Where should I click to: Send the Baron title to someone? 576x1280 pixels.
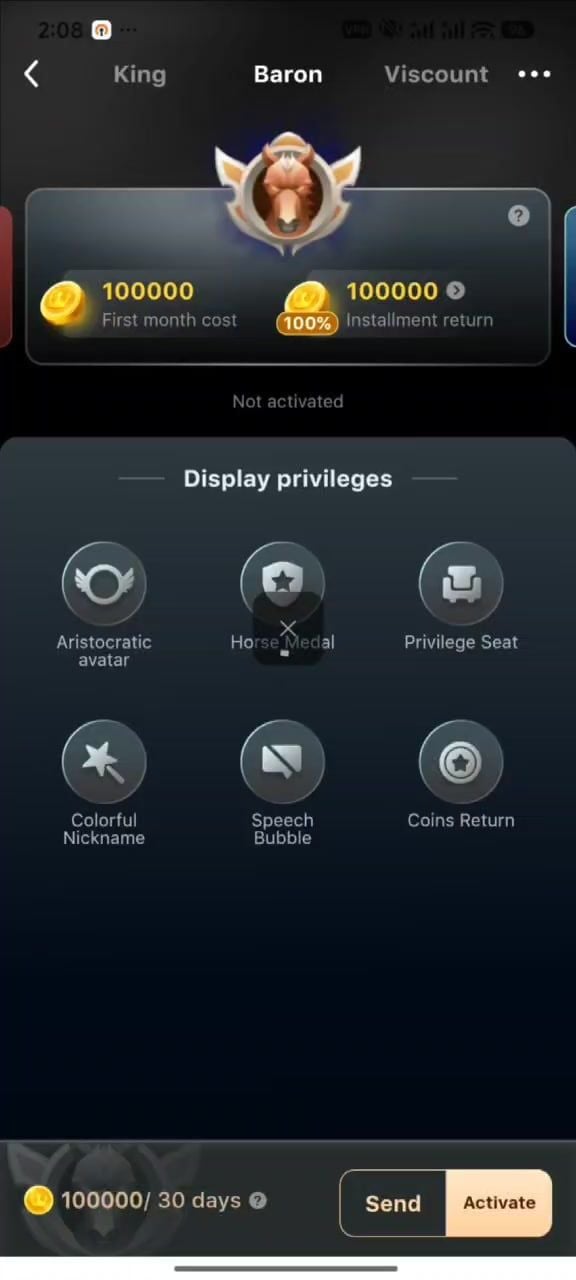(x=393, y=1203)
